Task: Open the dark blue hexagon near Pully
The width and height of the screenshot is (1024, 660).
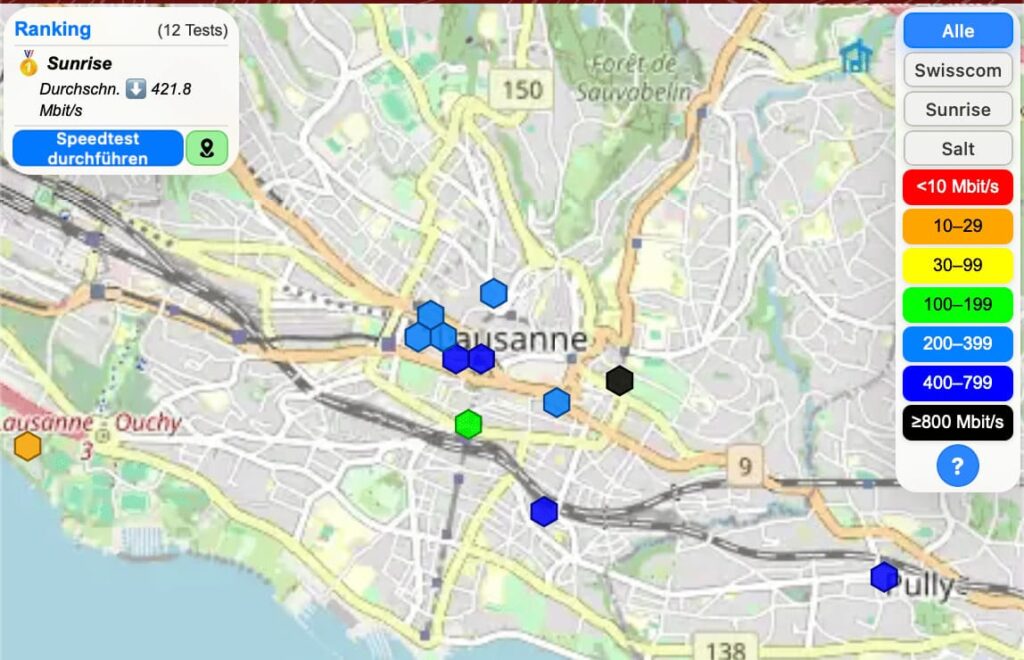Action: [x=884, y=577]
